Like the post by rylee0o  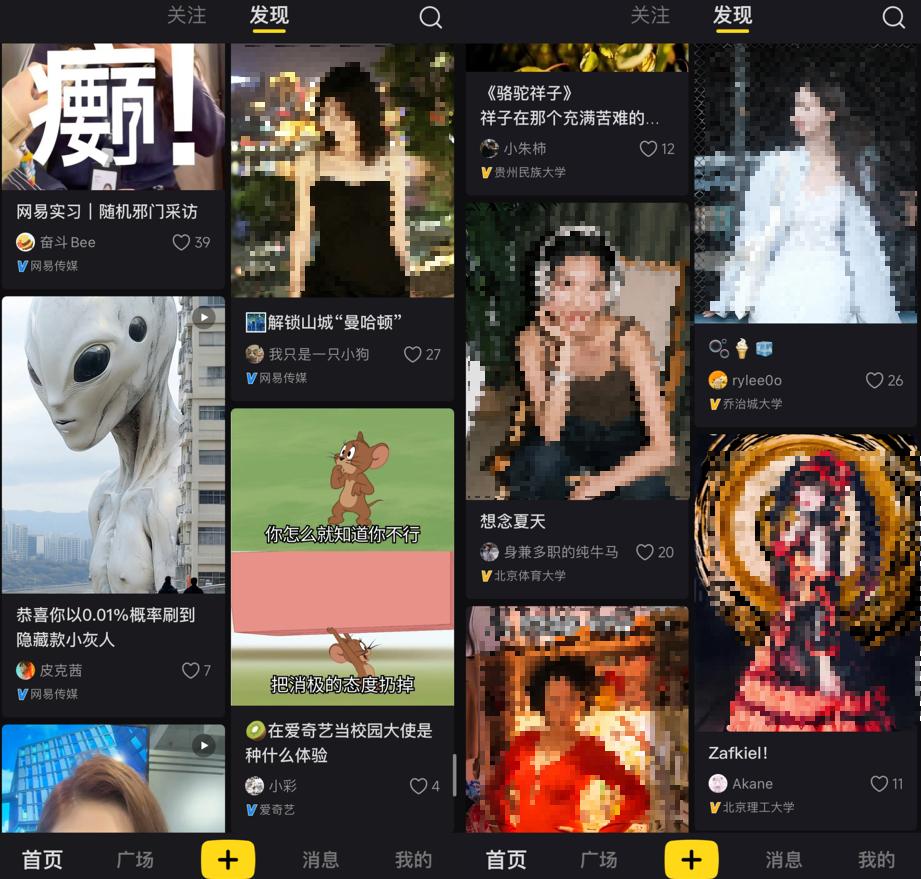point(875,380)
